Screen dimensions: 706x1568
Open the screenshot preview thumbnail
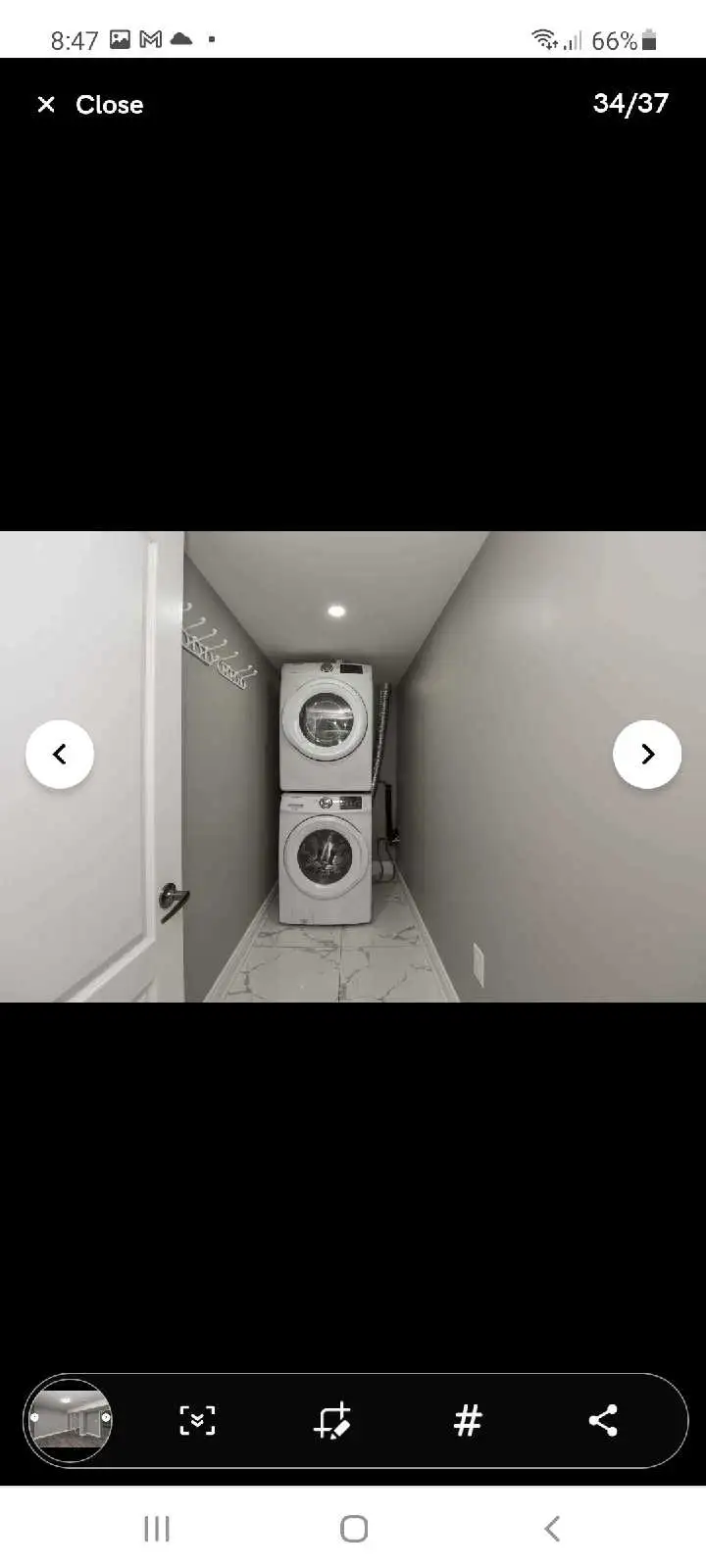tap(70, 1420)
